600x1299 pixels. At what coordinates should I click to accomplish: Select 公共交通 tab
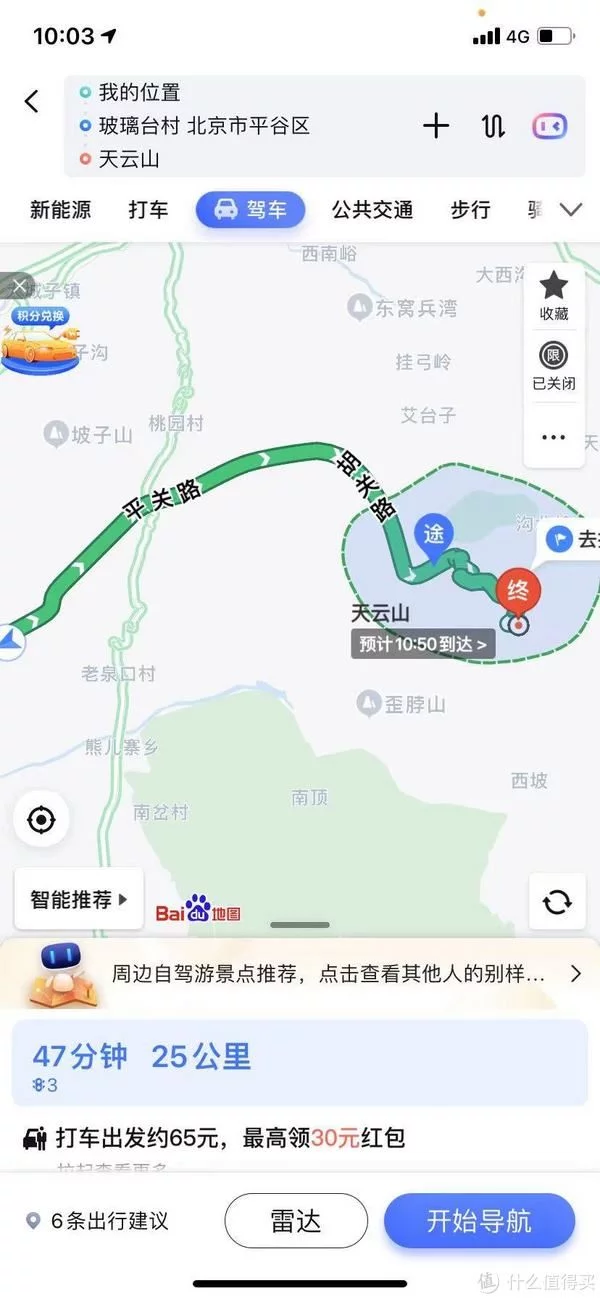pyautogui.click(x=372, y=210)
